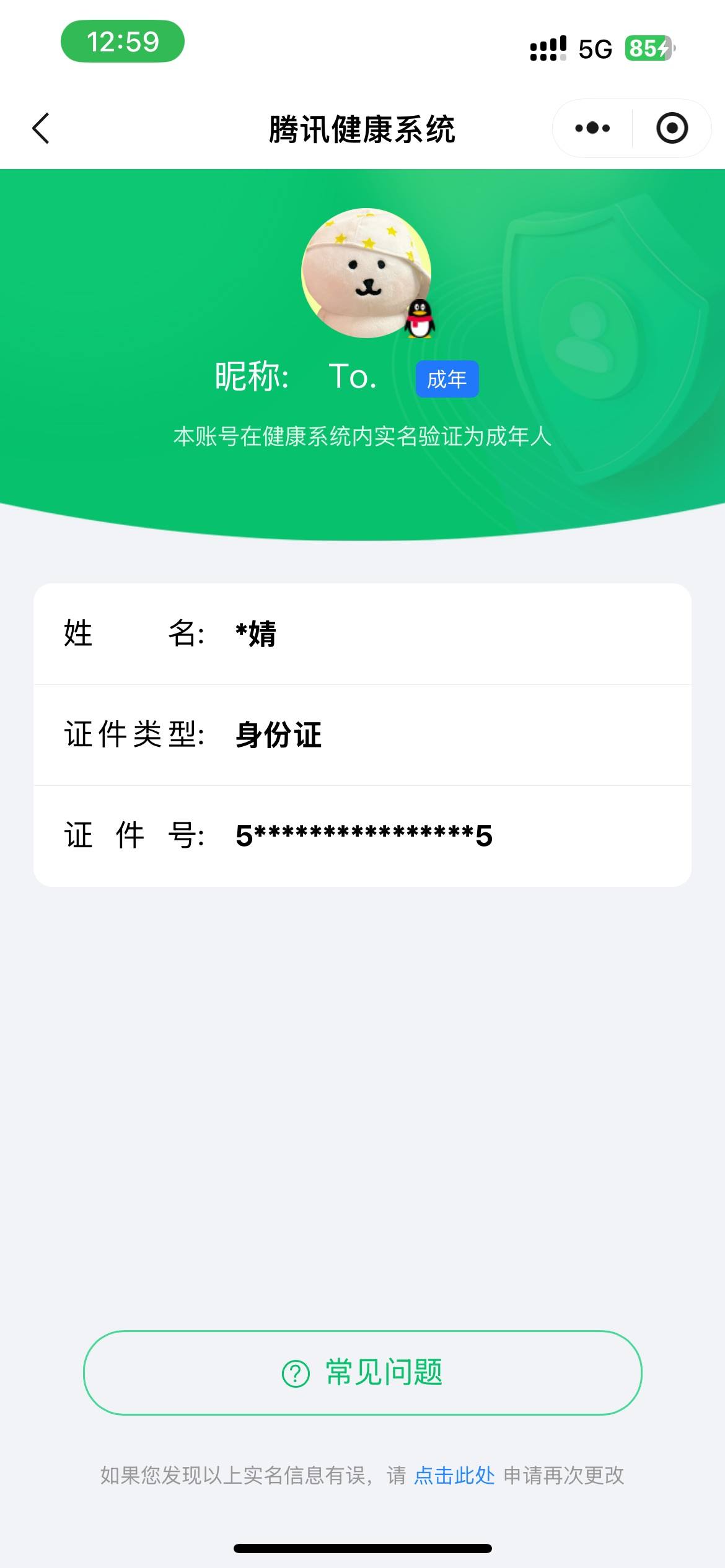The height and width of the screenshot is (1568, 725).
Task: Open the 腾讯健康系统 title header
Action: (362, 128)
